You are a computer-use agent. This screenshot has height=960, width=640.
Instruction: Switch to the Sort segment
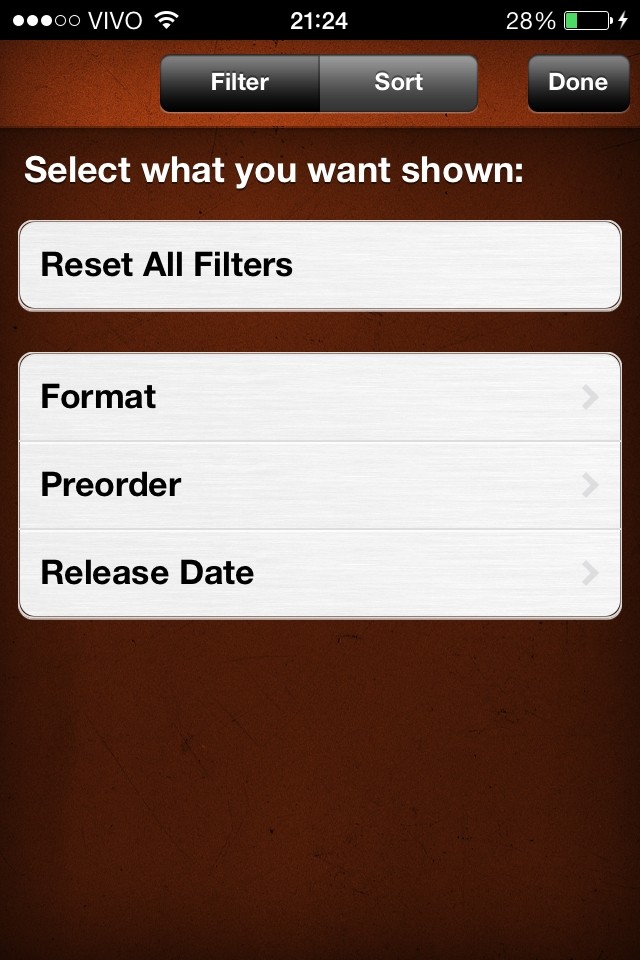(x=398, y=83)
